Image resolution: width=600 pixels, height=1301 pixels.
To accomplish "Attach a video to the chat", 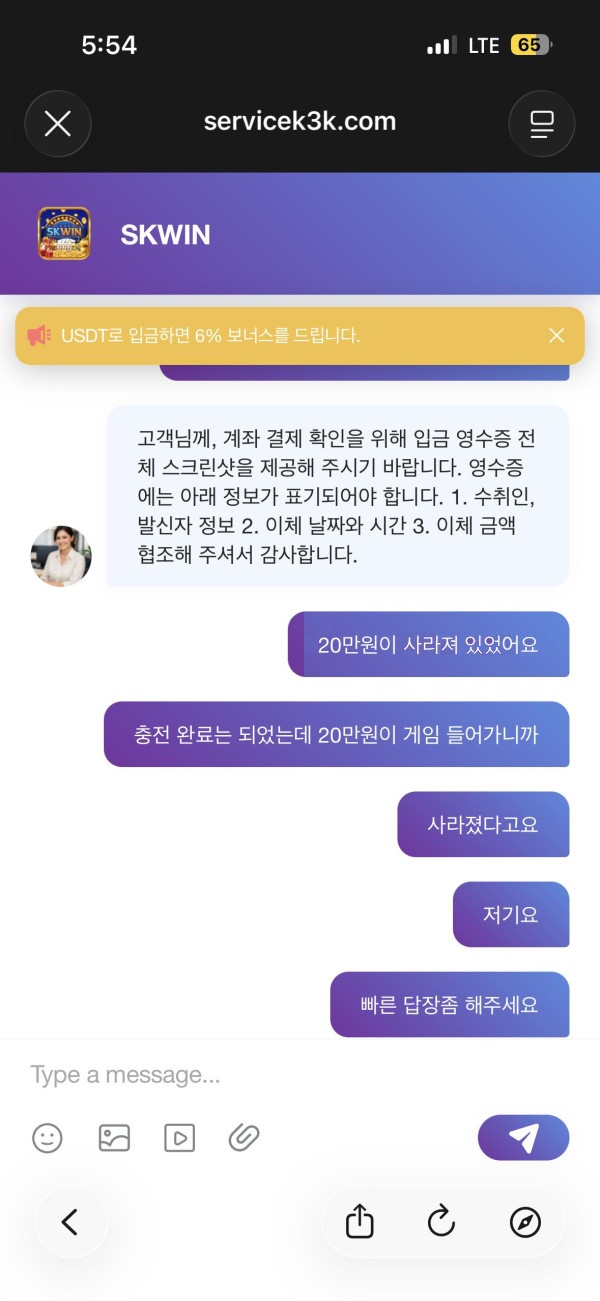I will click(179, 1138).
